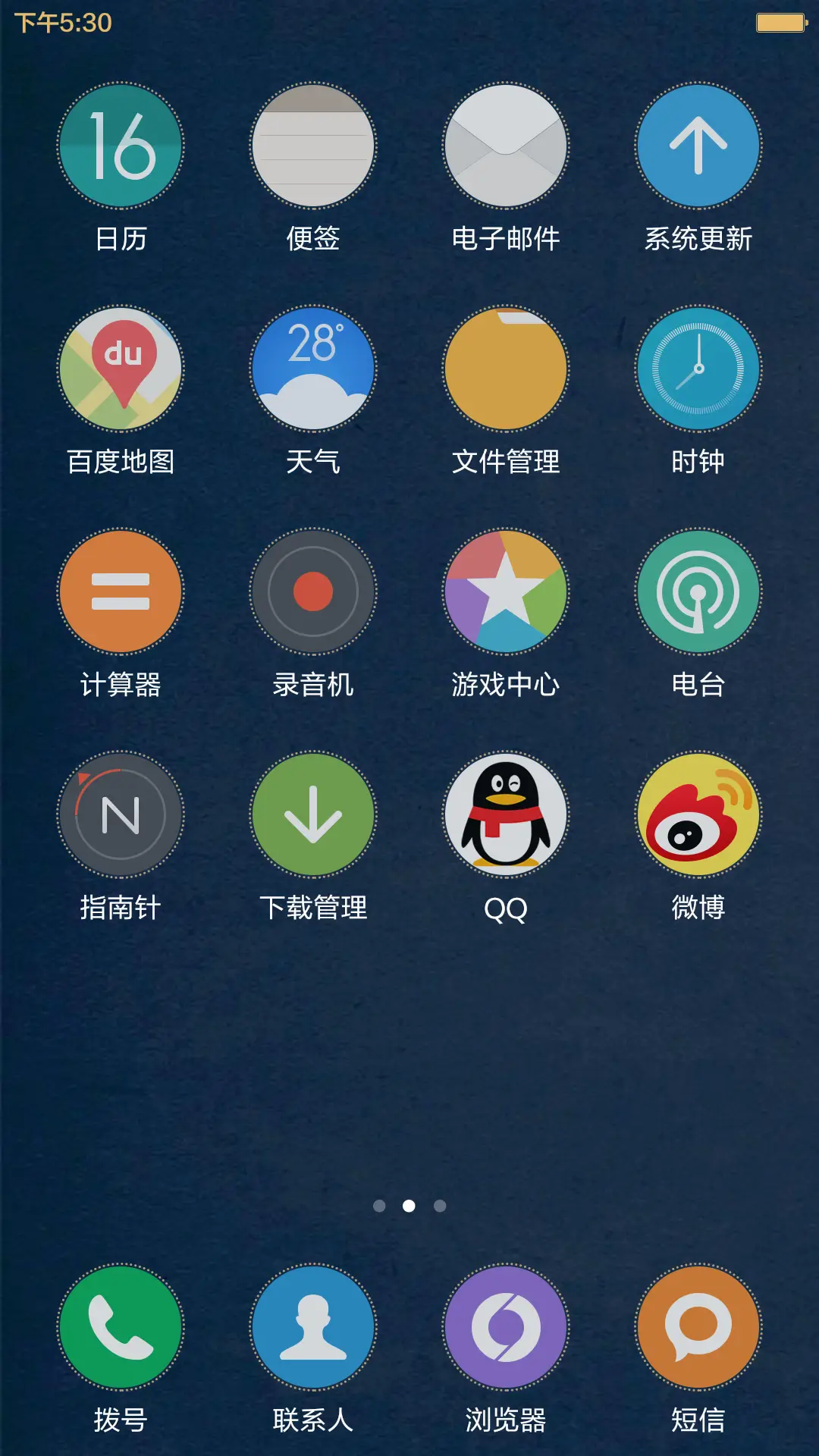The width and height of the screenshot is (819, 1456).
Task: Open the Email app
Action: 506,146
